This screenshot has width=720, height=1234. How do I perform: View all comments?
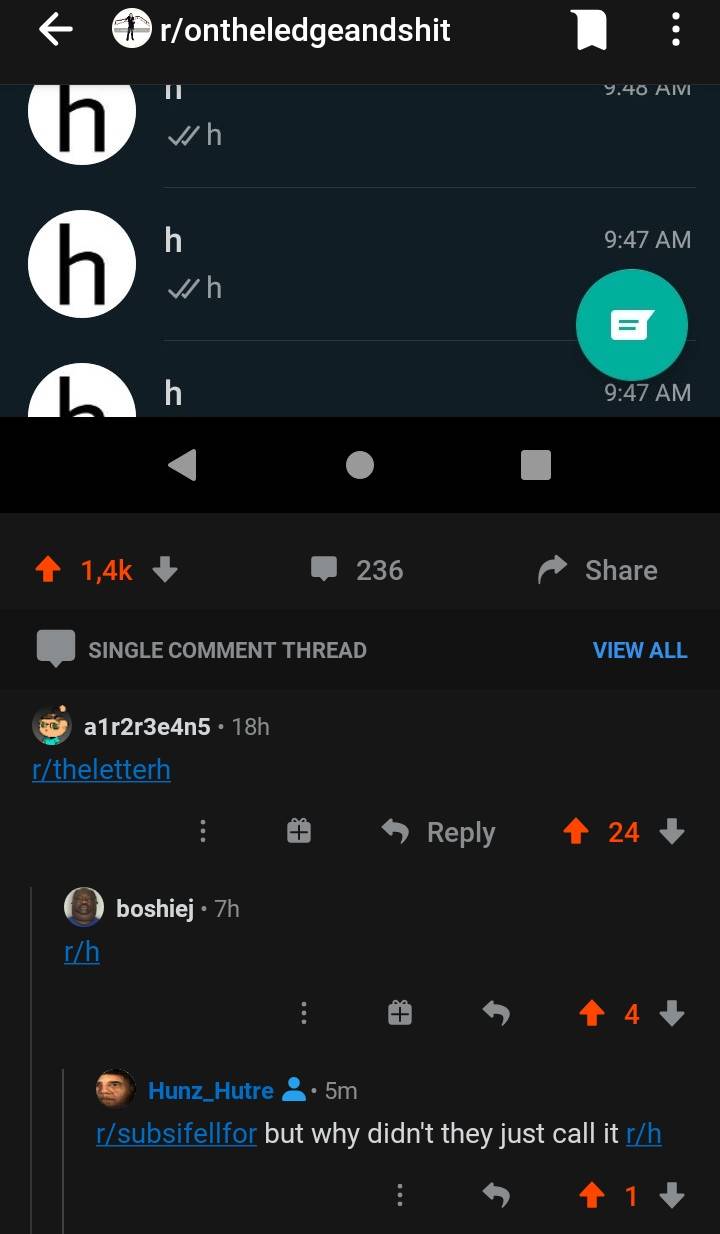click(639, 650)
